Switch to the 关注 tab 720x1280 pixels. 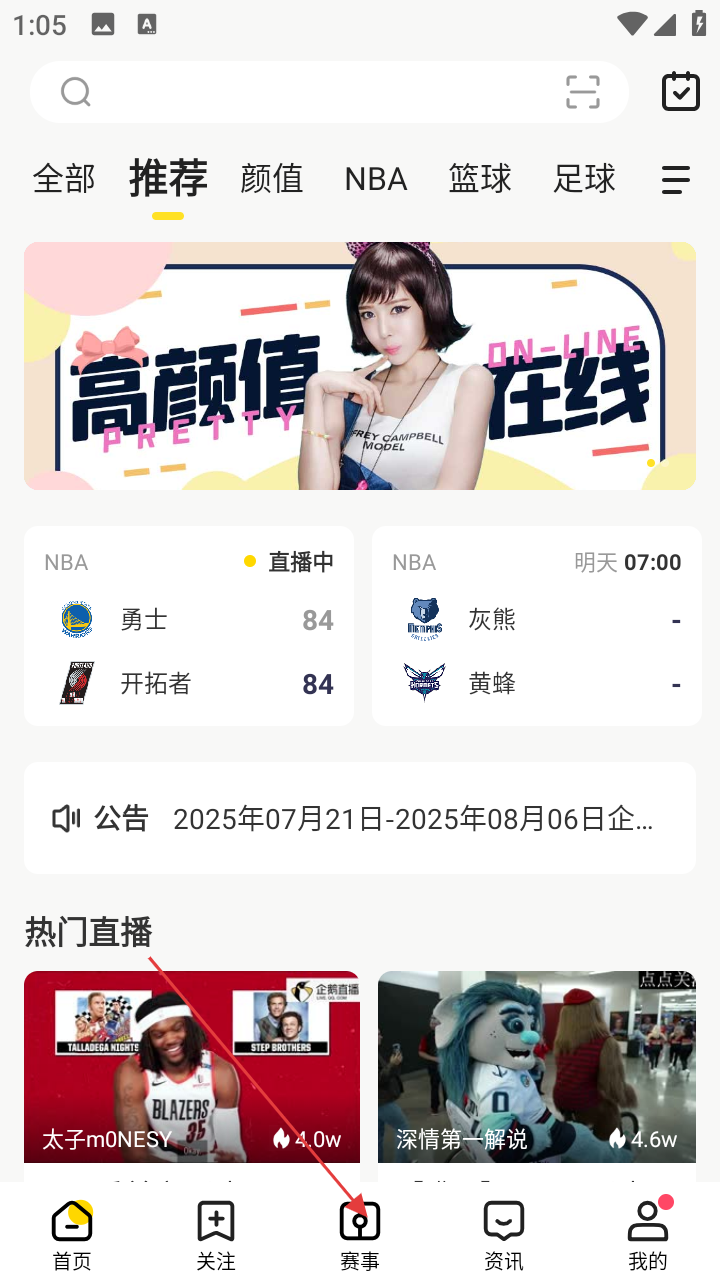[x=216, y=1234]
